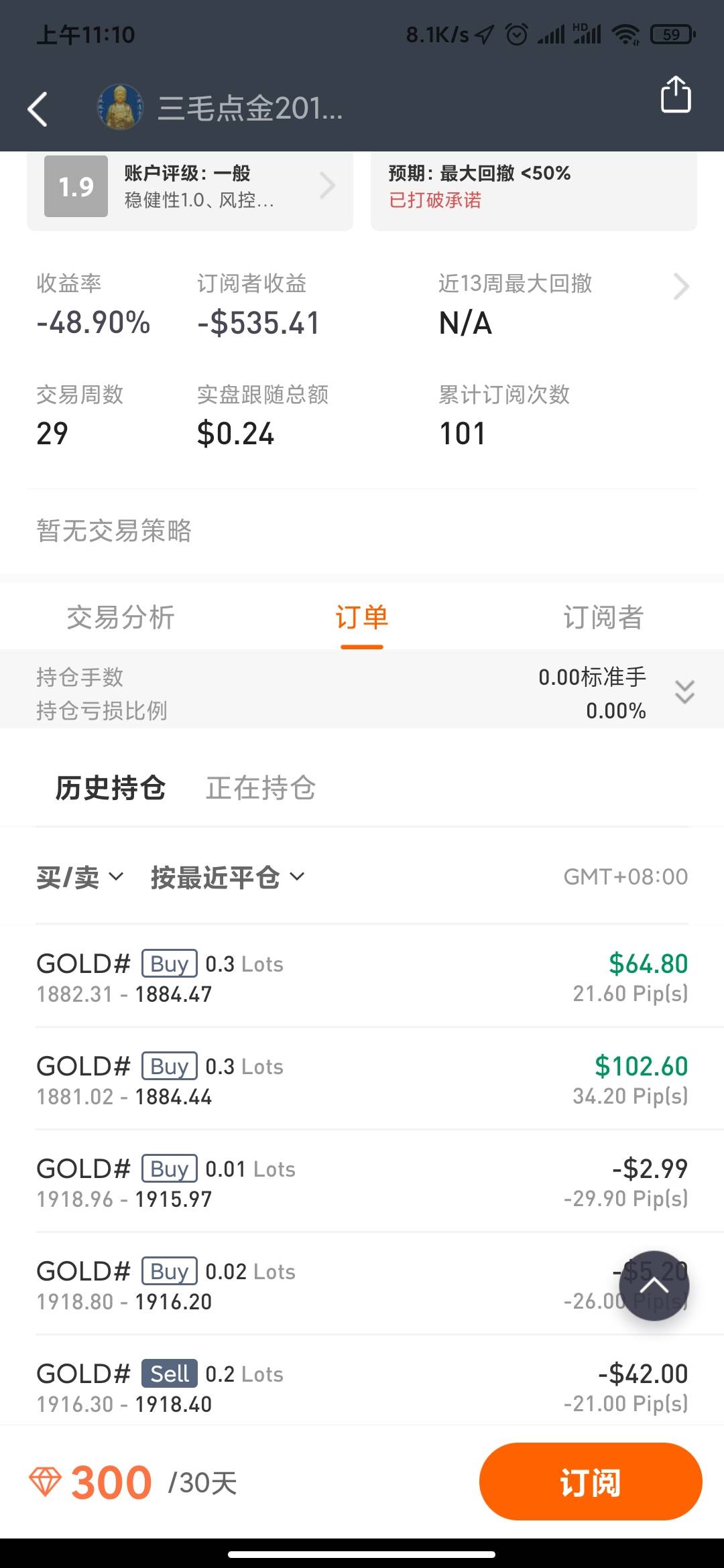Subscribe with the orange 订阅 button
The width and height of the screenshot is (724, 1568).
591,1482
